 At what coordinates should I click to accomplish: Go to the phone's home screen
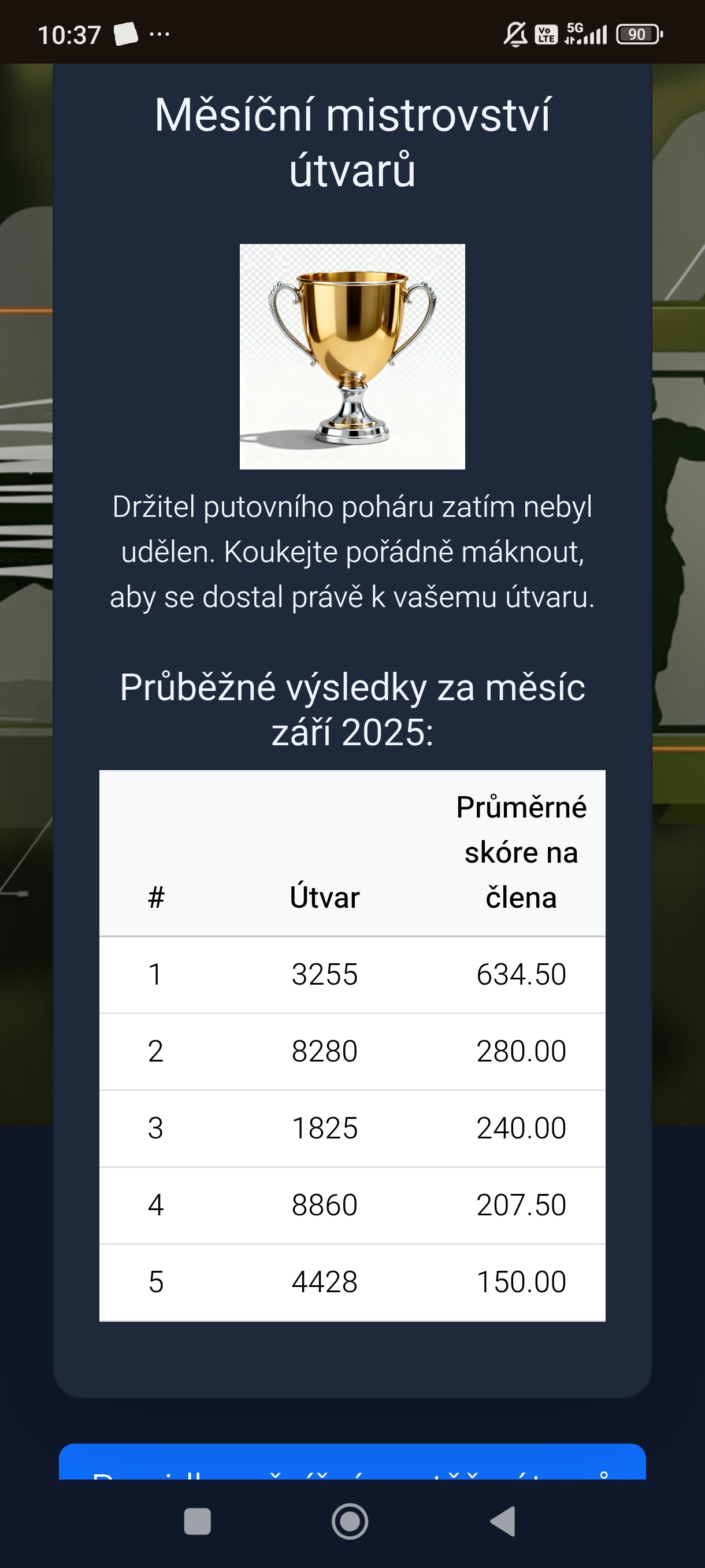pos(350,1522)
